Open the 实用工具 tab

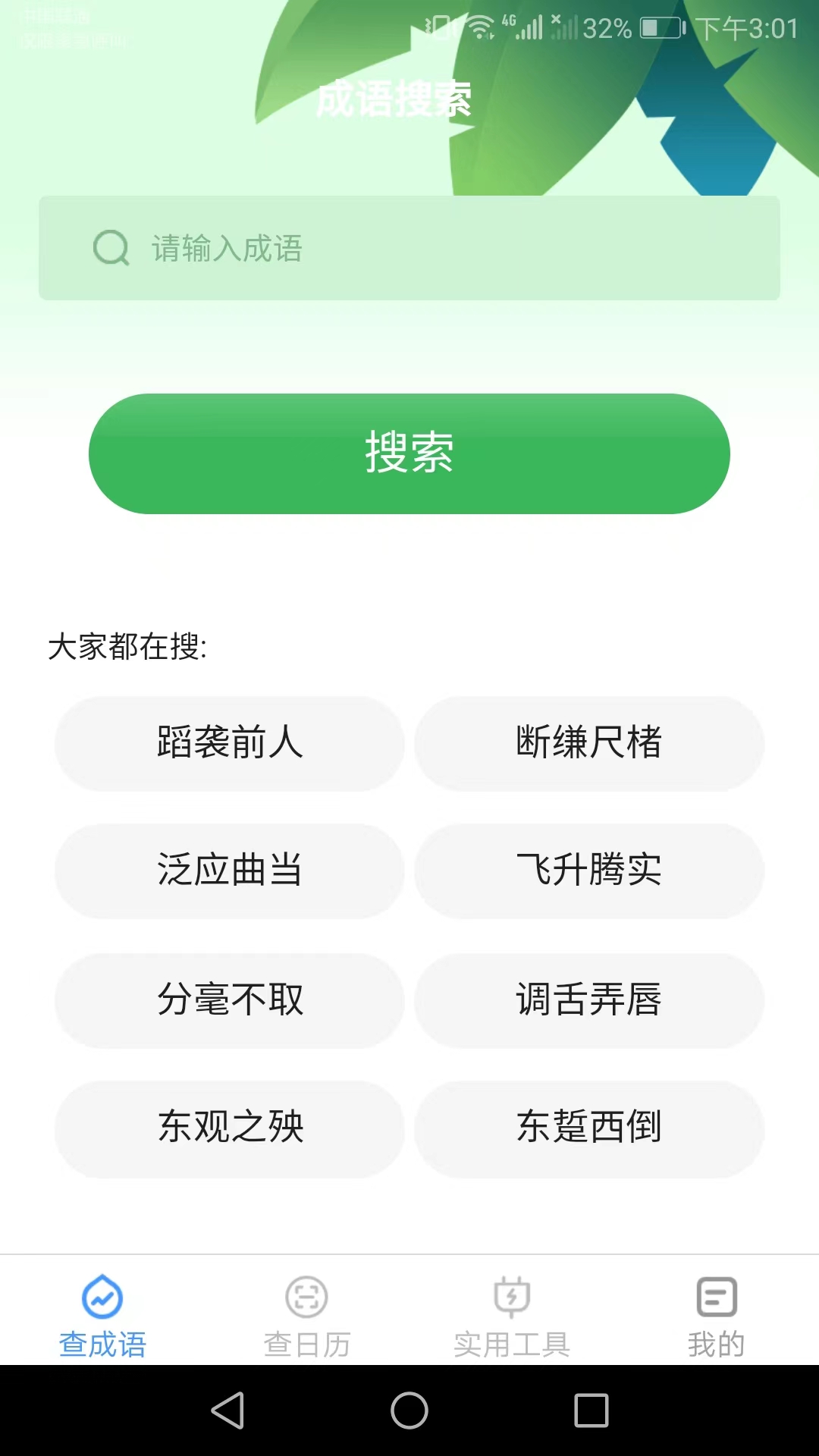point(512,1316)
